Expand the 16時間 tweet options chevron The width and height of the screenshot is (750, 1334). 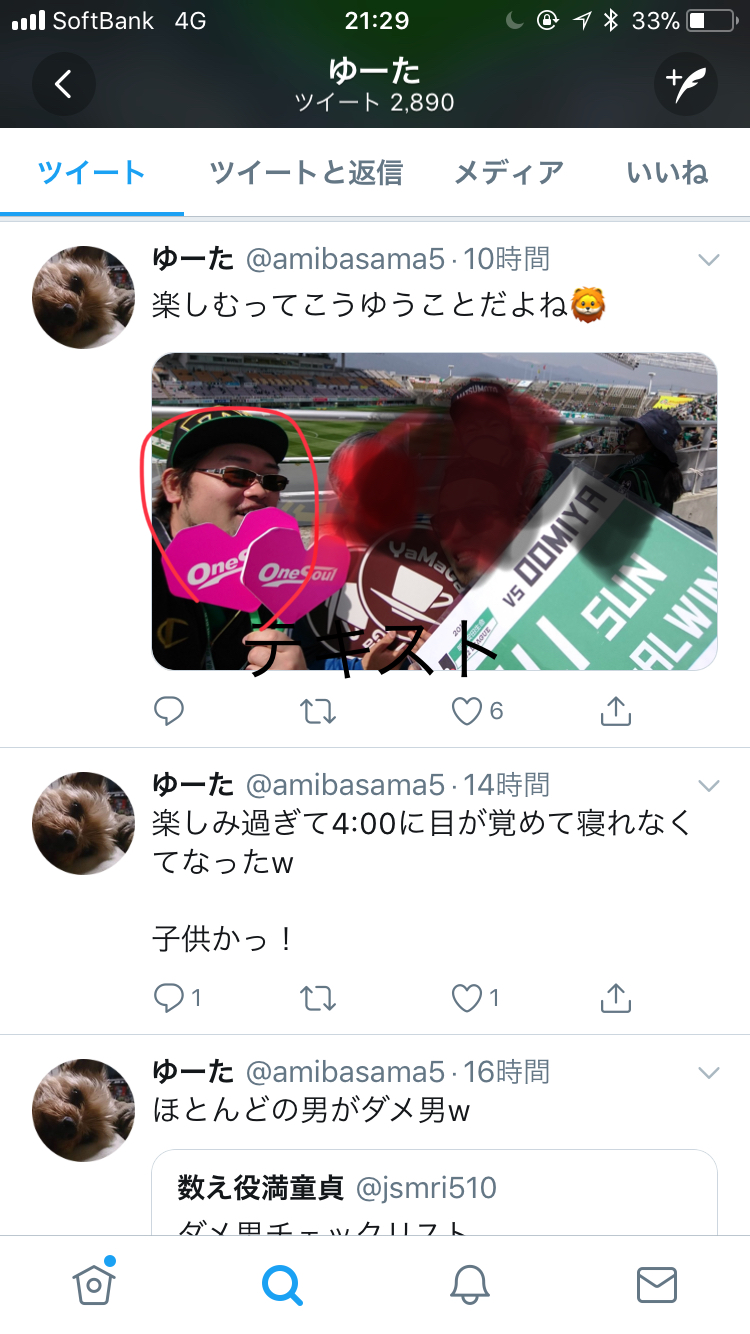pyautogui.click(x=708, y=1073)
